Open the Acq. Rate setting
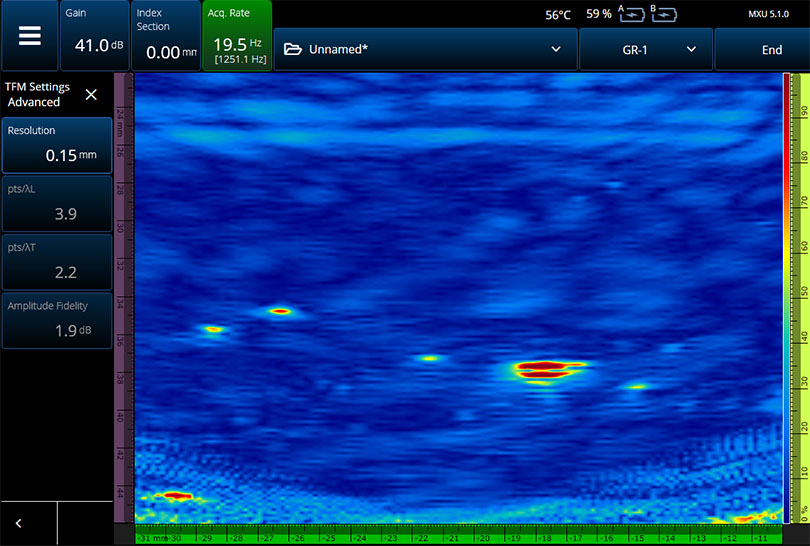810x546 pixels. point(236,35)
